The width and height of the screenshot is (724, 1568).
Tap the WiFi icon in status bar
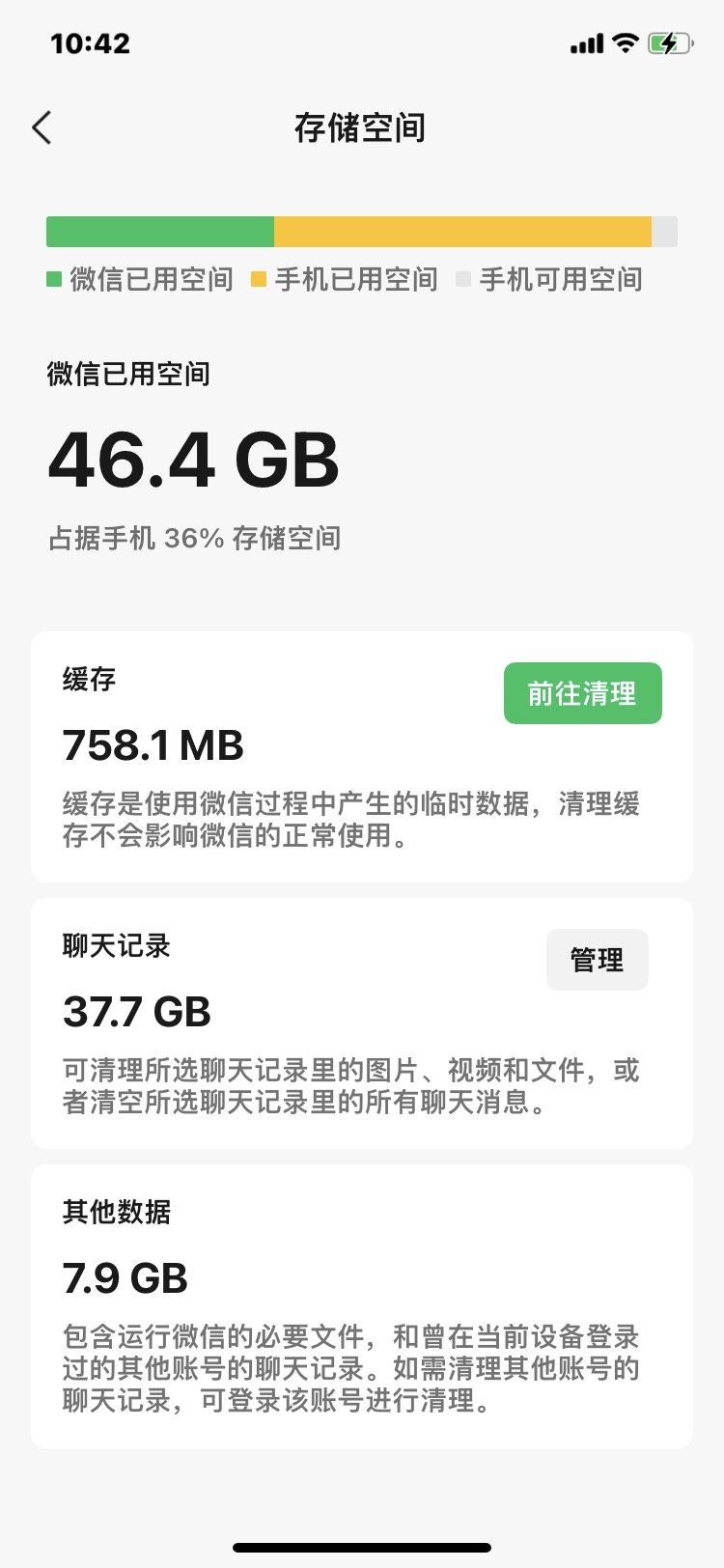point(624,42)
